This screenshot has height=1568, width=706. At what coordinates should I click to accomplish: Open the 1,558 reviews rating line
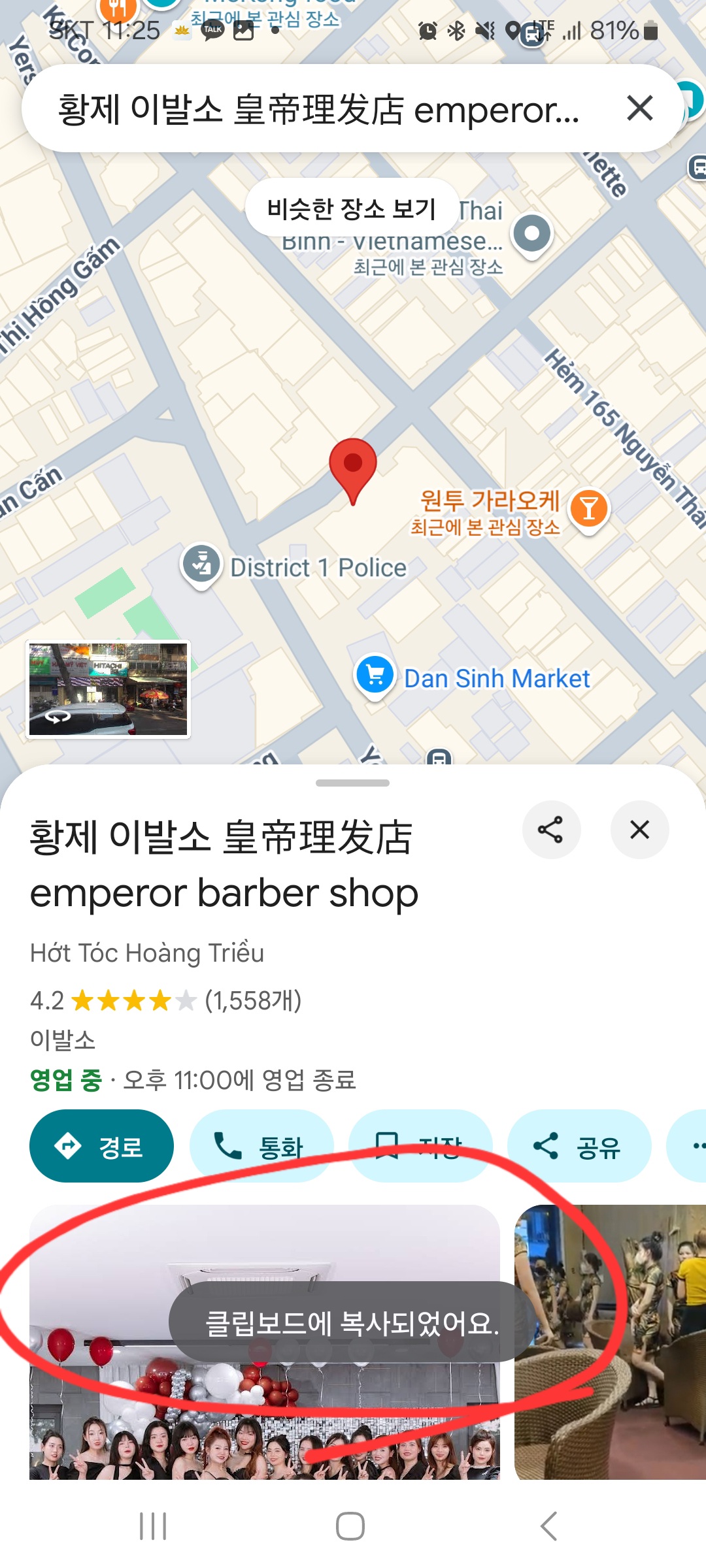click(166, 1000)
